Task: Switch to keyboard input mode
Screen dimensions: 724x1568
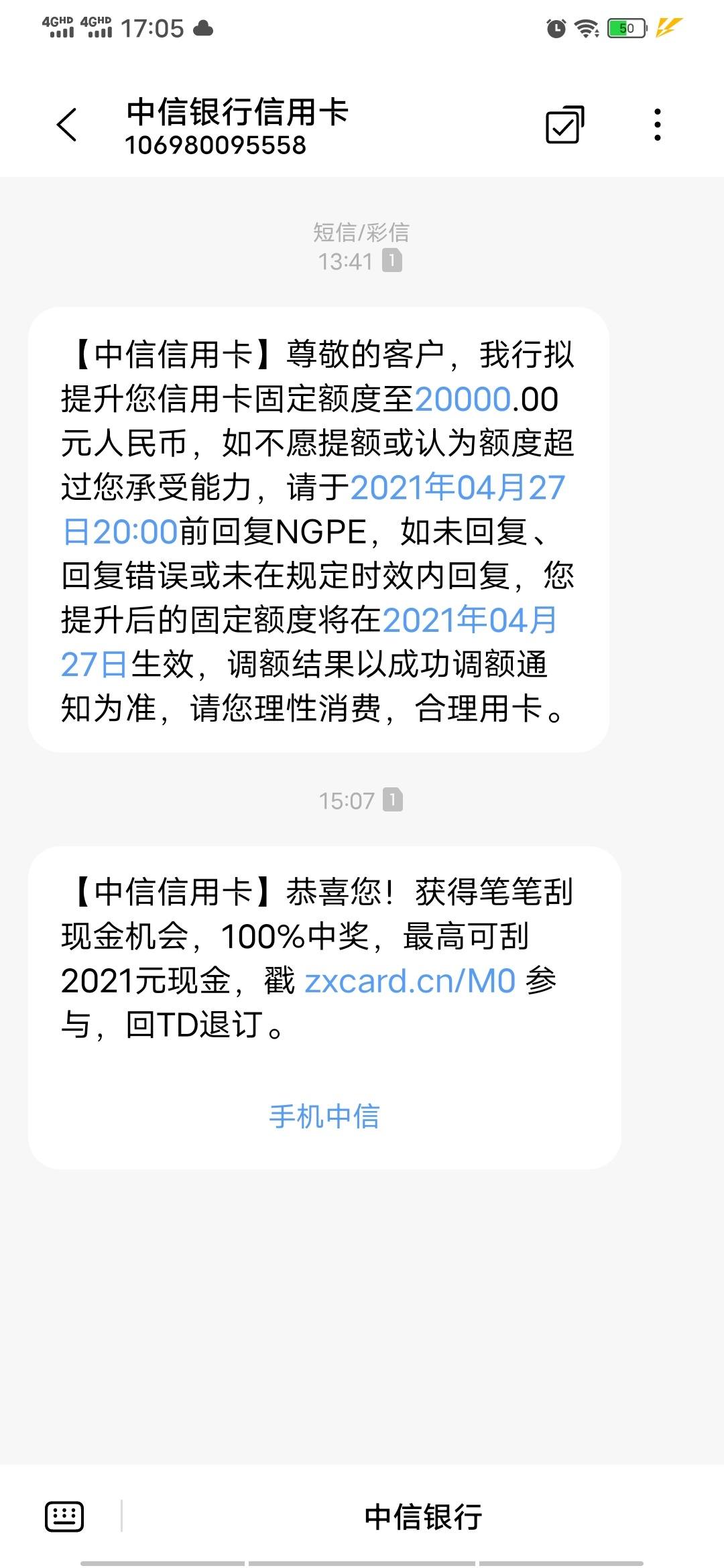Action: [x=64, y=1516]
